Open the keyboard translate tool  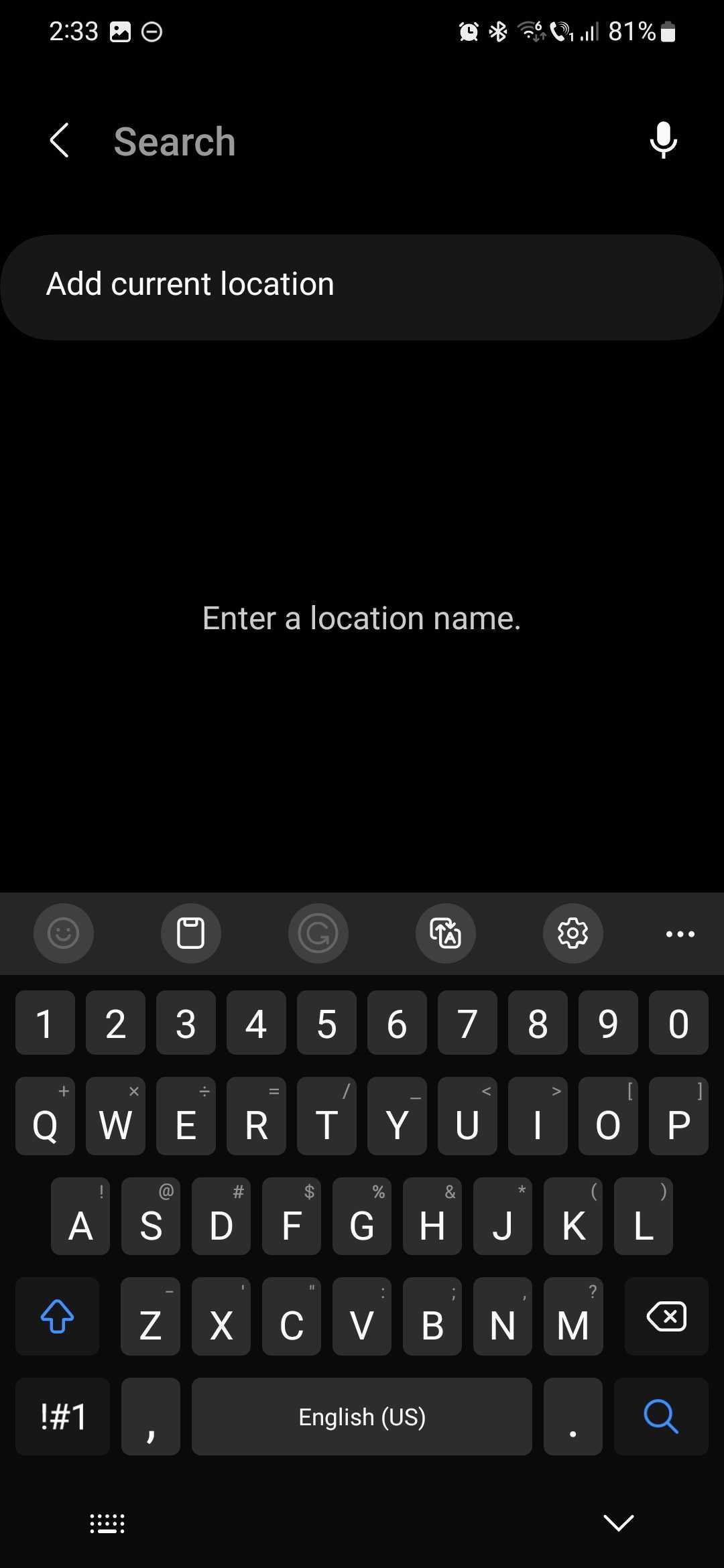click(445, 933)
